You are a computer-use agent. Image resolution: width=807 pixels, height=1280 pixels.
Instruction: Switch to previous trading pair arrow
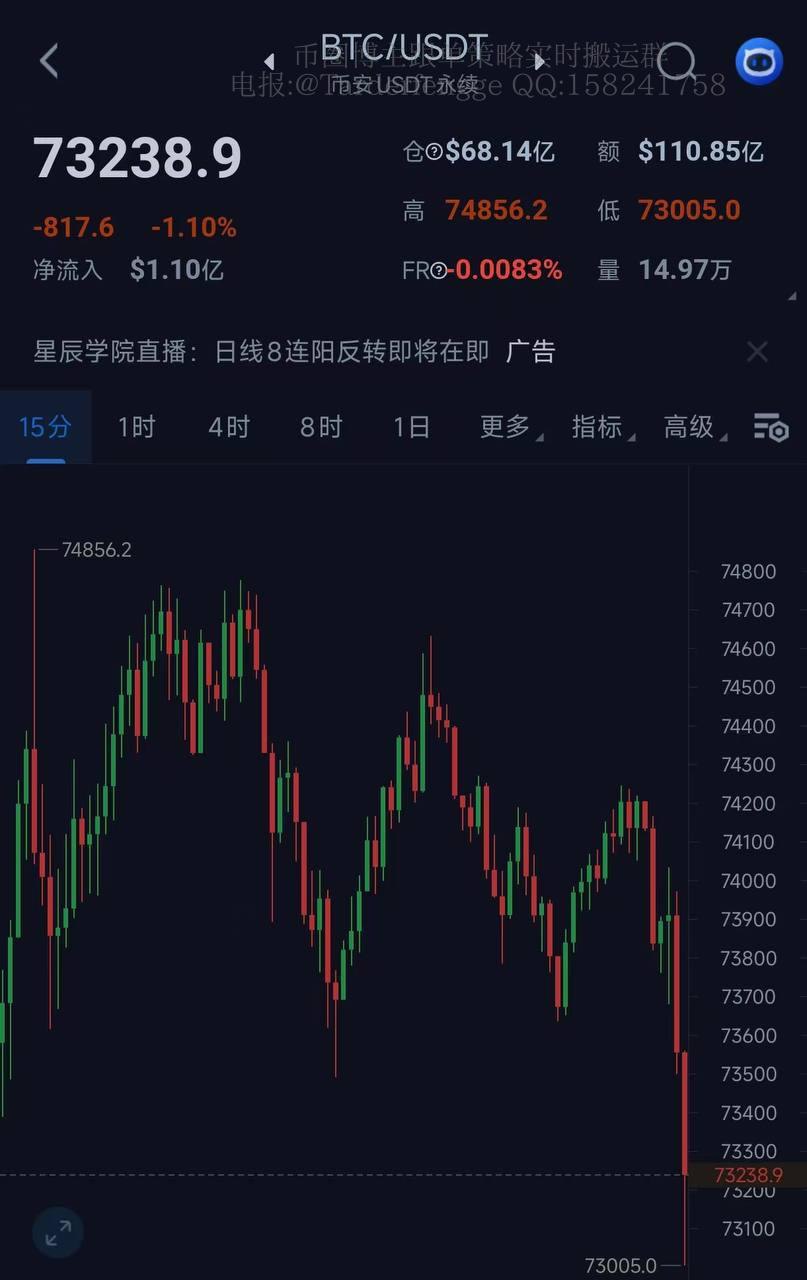[269, 62]
